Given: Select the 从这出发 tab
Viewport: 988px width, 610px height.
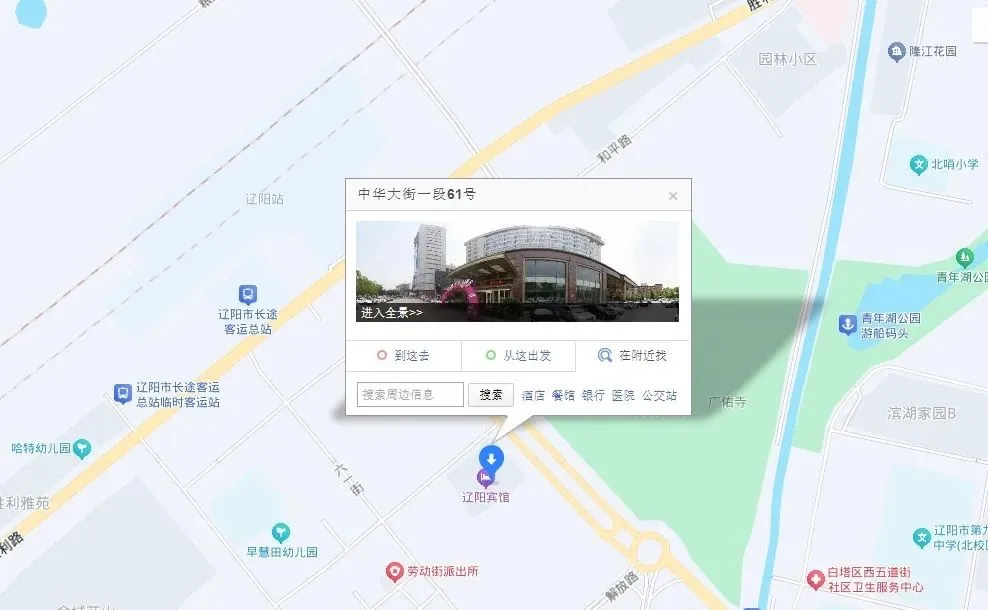Looking at the screenshot, I should point(517,355).
